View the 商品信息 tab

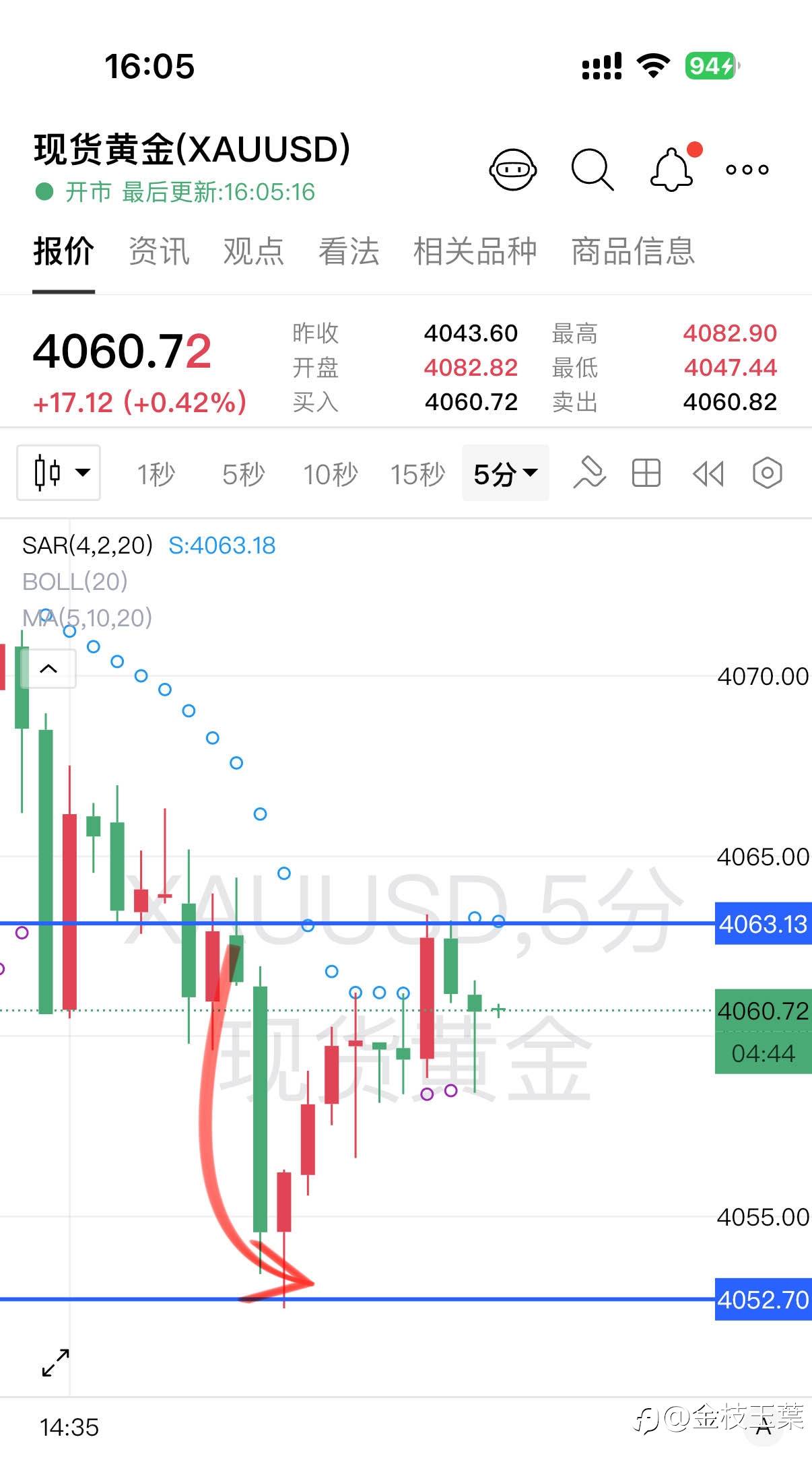633,251
